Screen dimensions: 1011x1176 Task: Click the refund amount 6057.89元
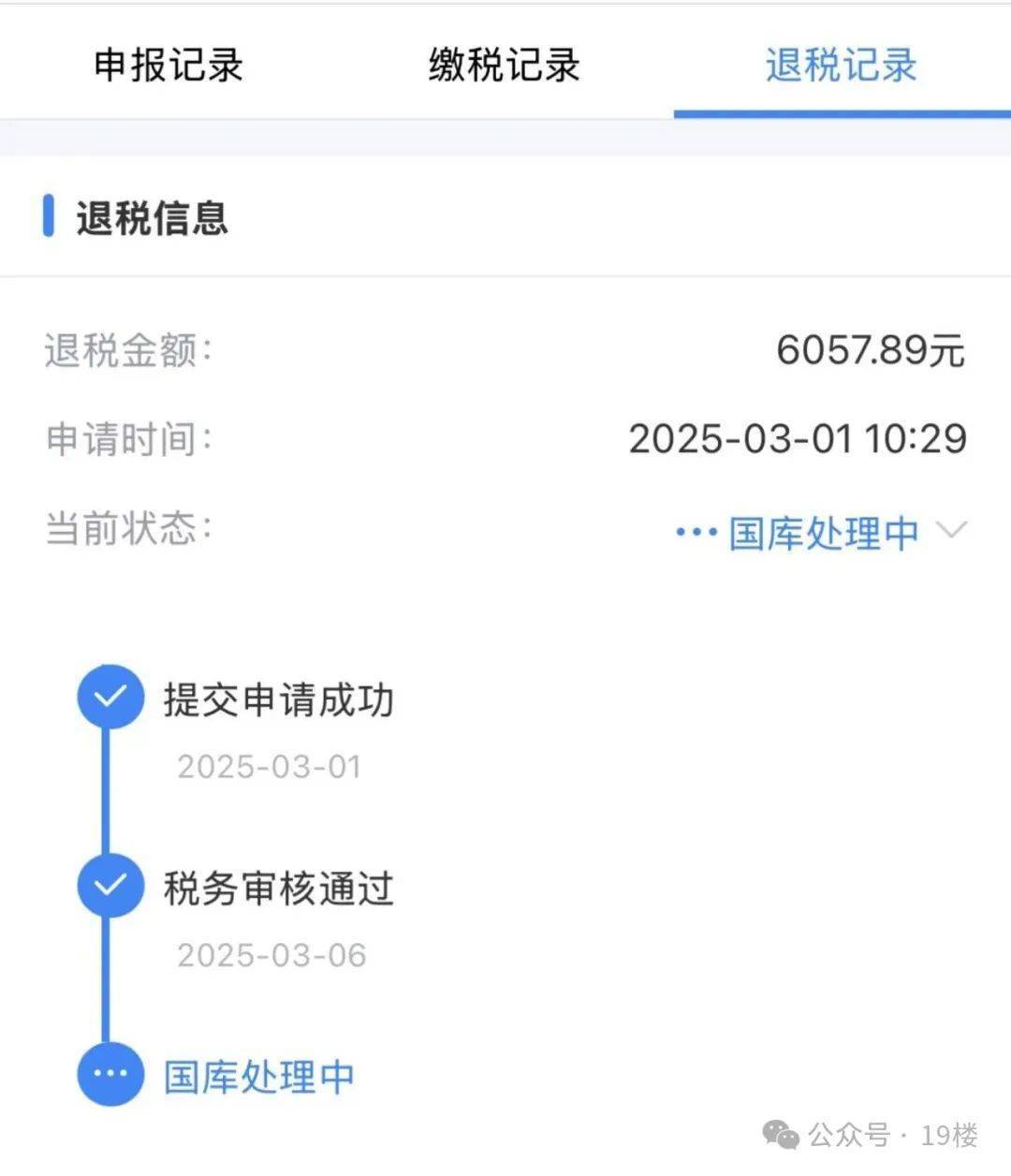871,349
